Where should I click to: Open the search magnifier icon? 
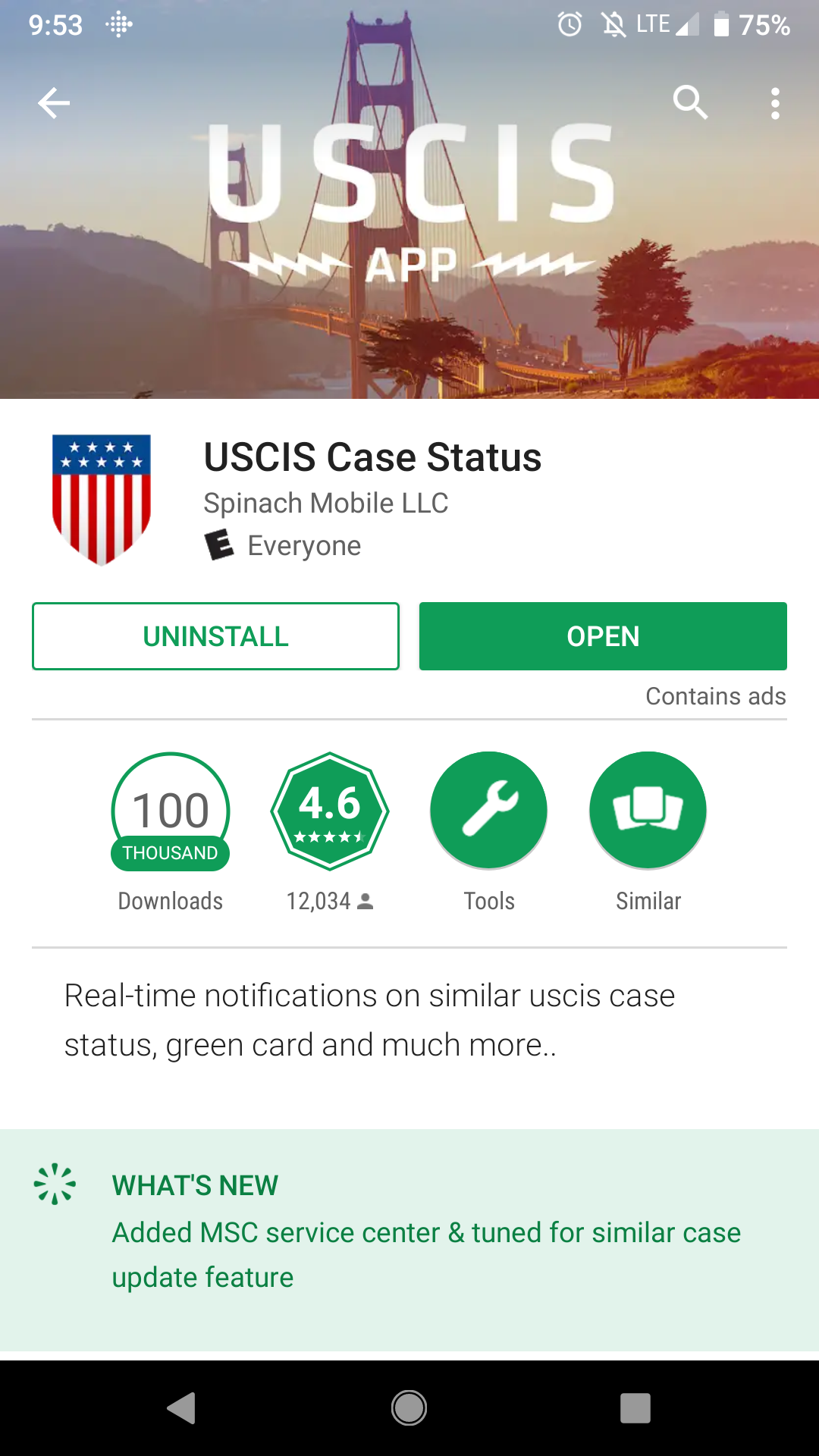690,103
